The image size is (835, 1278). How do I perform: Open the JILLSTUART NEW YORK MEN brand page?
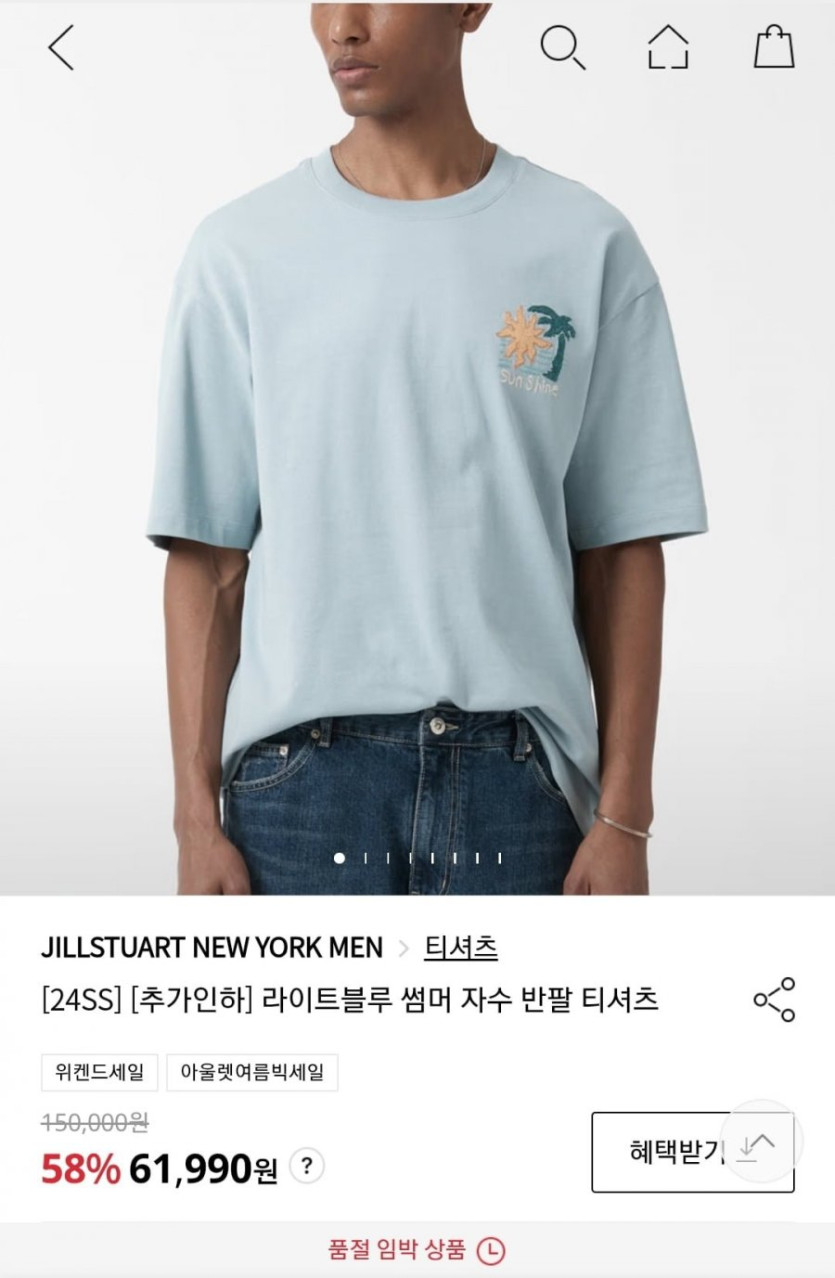click(x=212, y=947)
